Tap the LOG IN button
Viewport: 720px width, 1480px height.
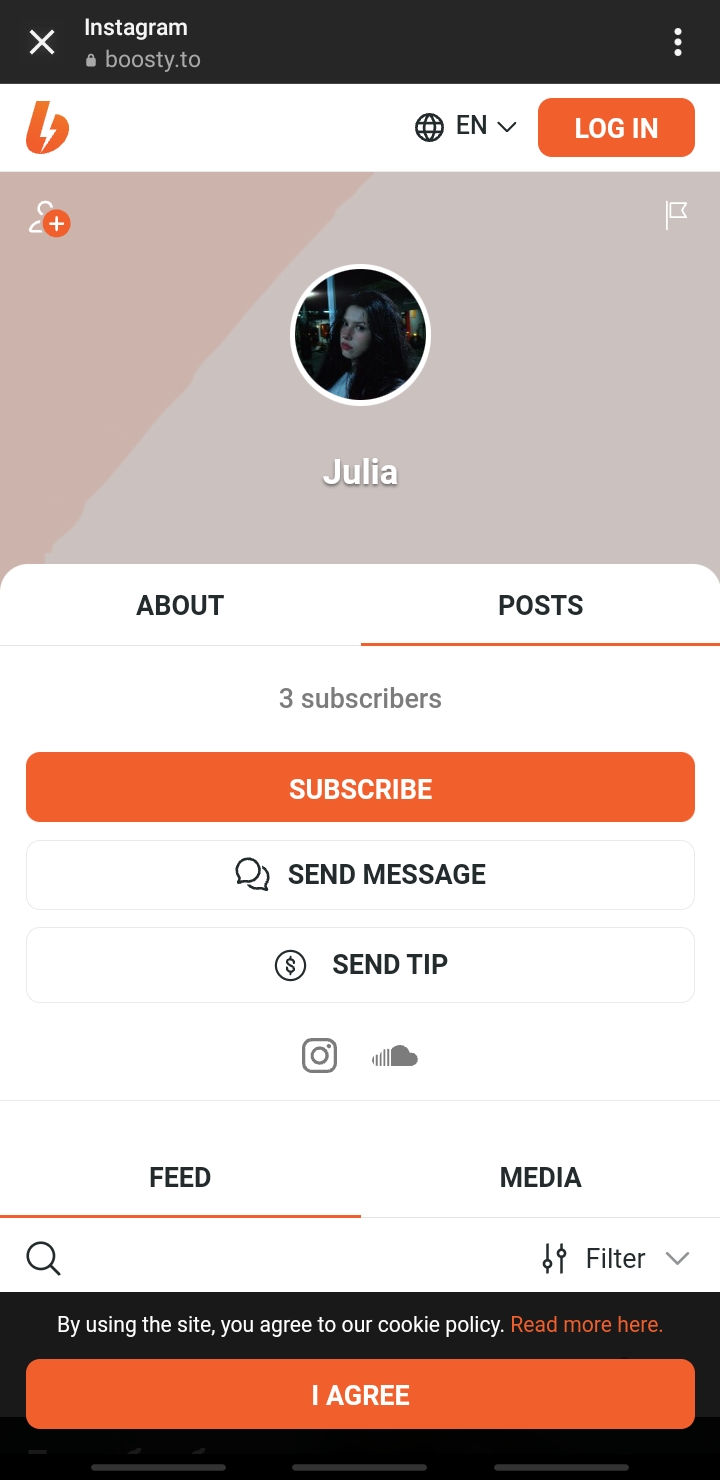coord(616,128)
